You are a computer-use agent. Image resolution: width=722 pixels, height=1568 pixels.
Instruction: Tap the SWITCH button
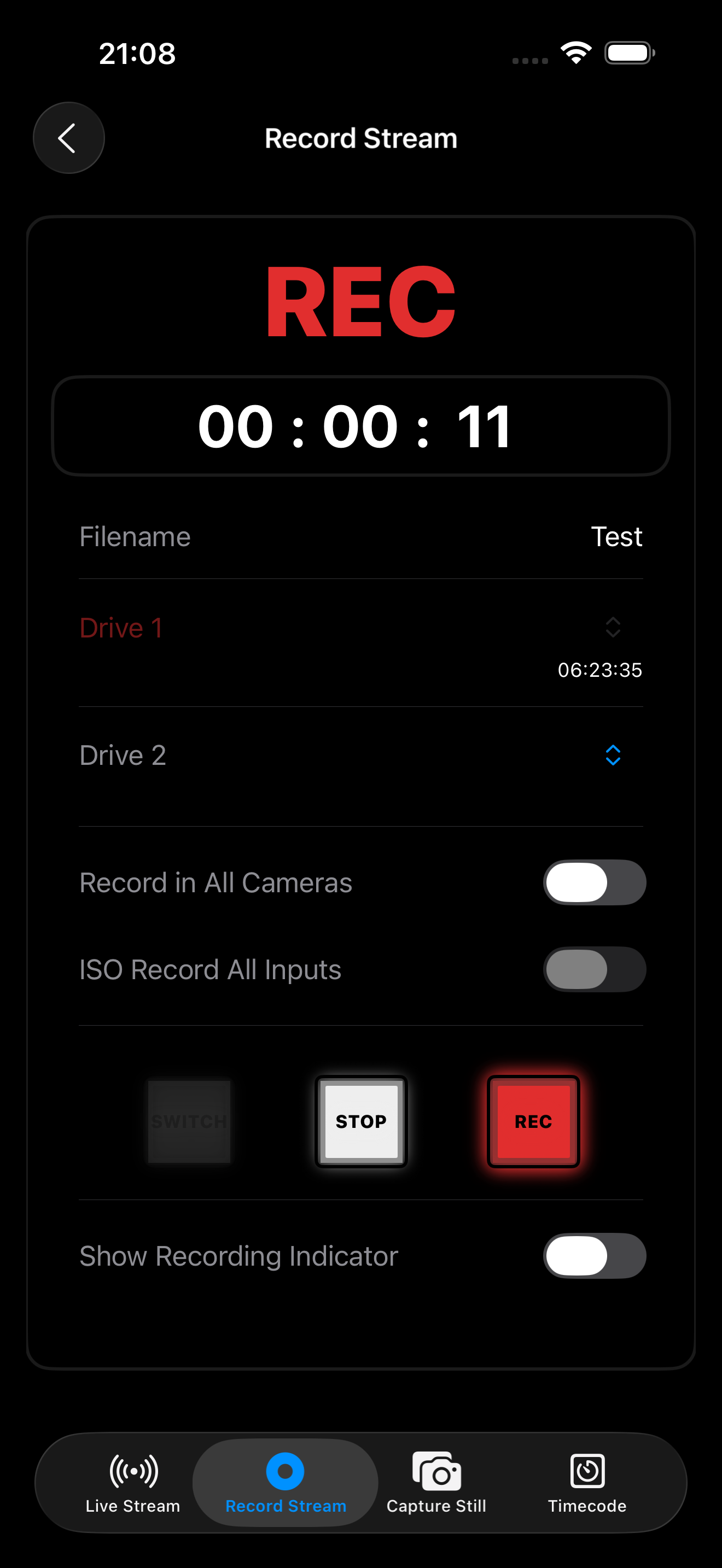(189, 1121)
